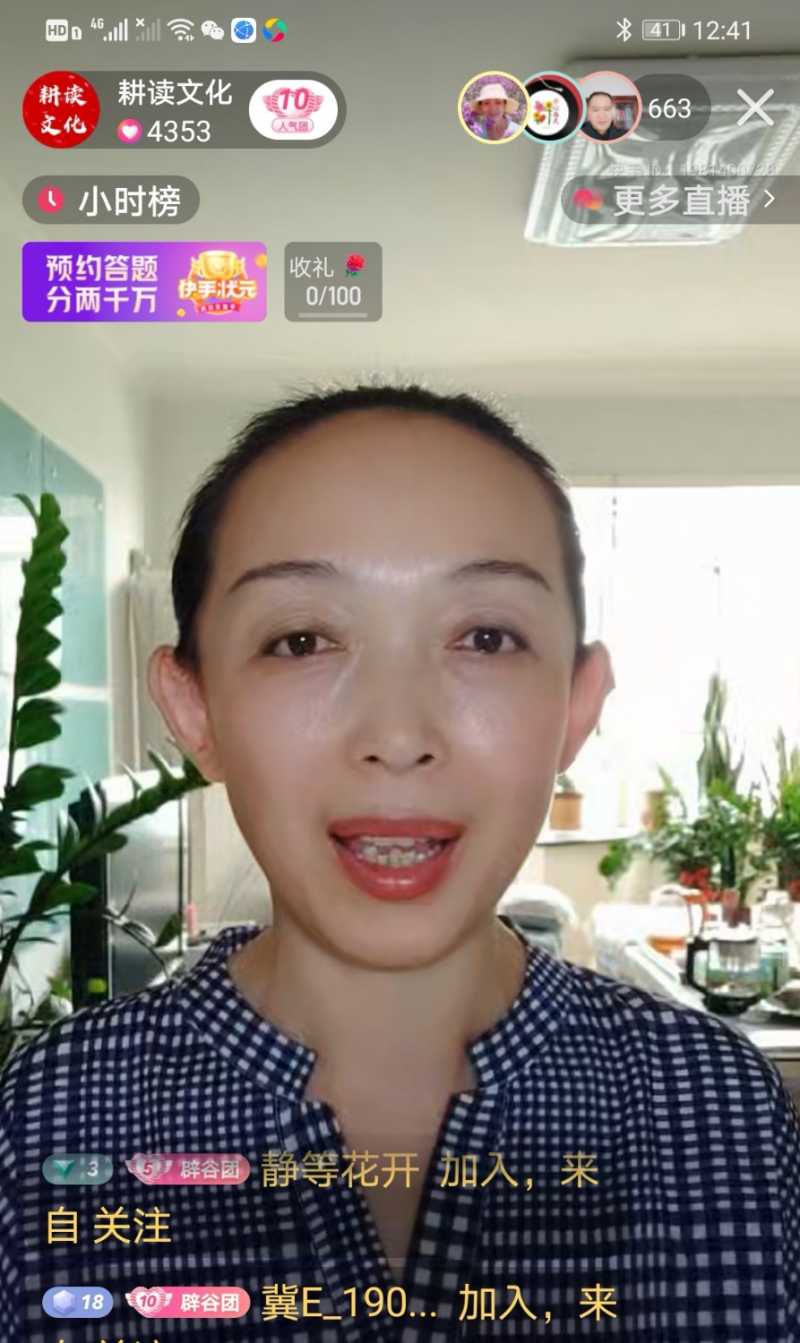Image resolution: width=800 pixels, height=1343 pixels.
Task: Open 小时榜 hourly ranking
Action: (111, 201)
